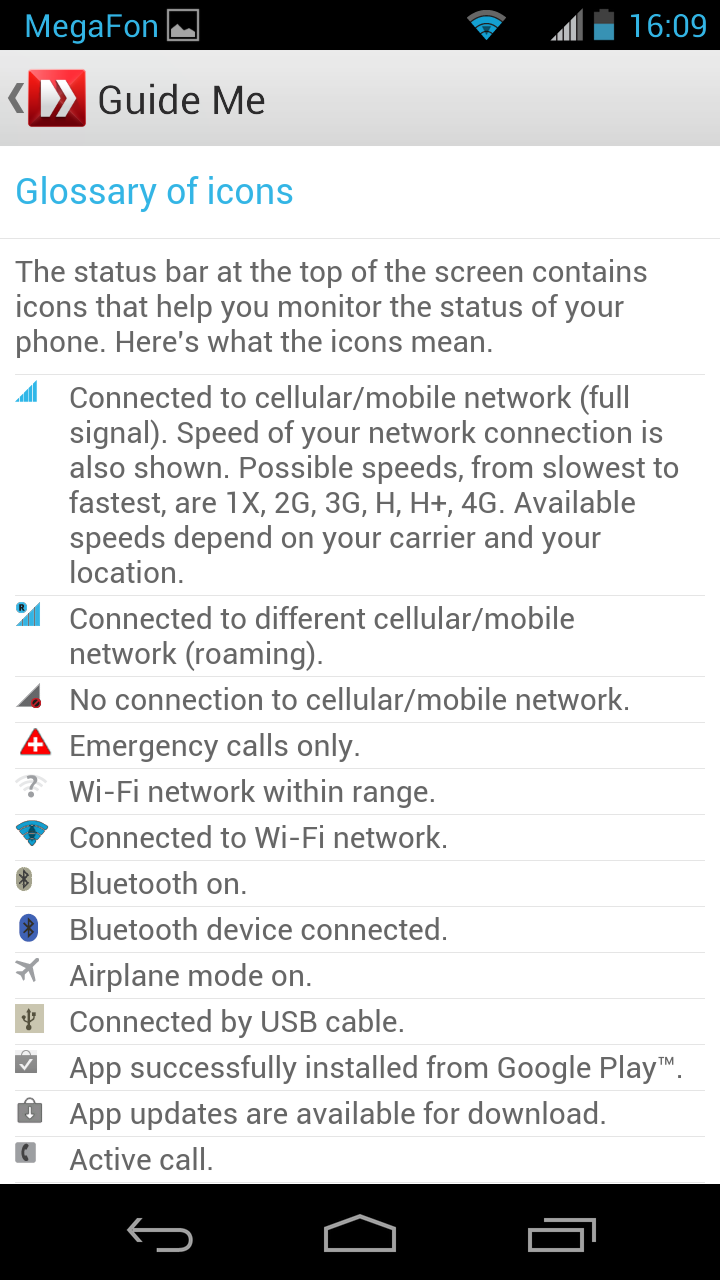Viewport: 720px width, 1280px height.
Task: Go to the home screen
Action: point(360,1234)
